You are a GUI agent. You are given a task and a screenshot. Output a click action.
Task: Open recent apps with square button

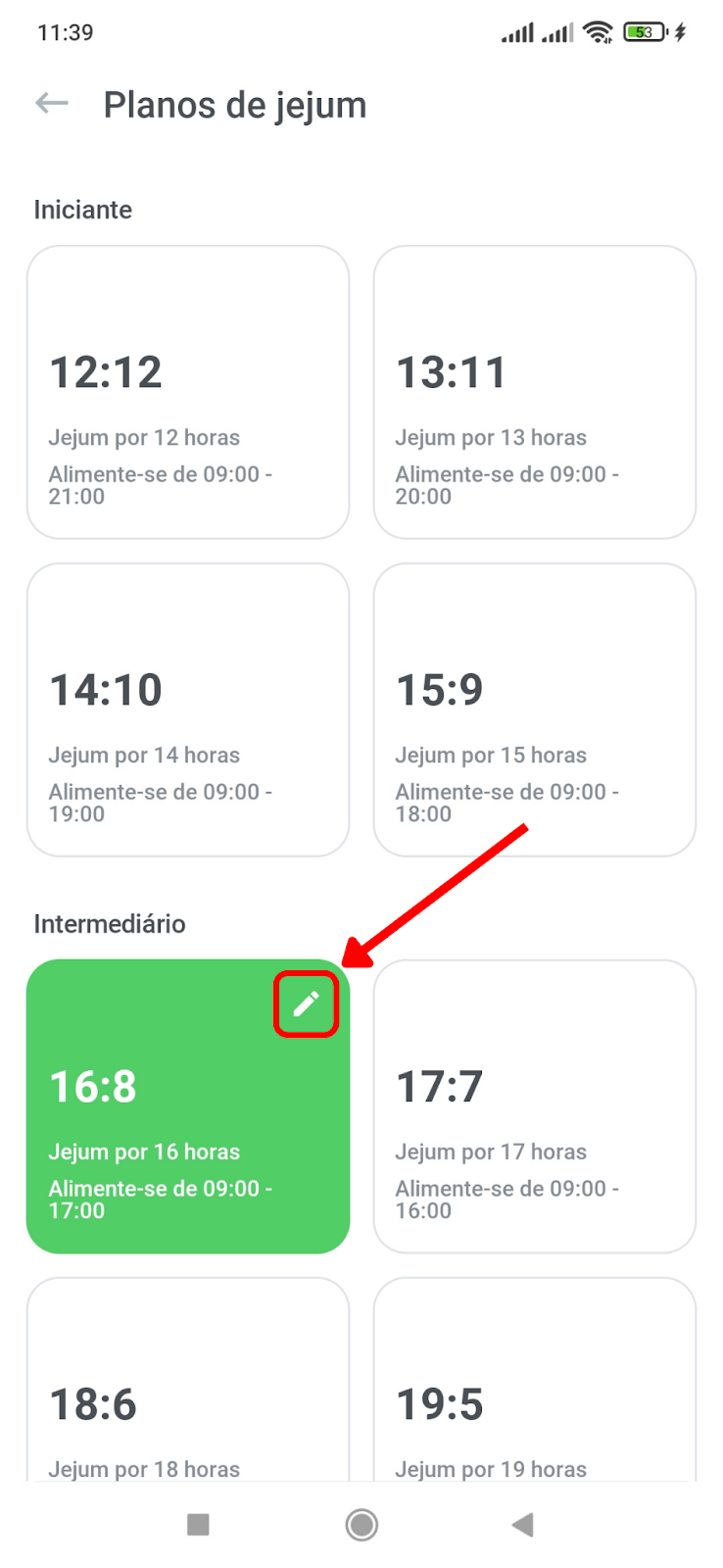tap(198, 1525)
